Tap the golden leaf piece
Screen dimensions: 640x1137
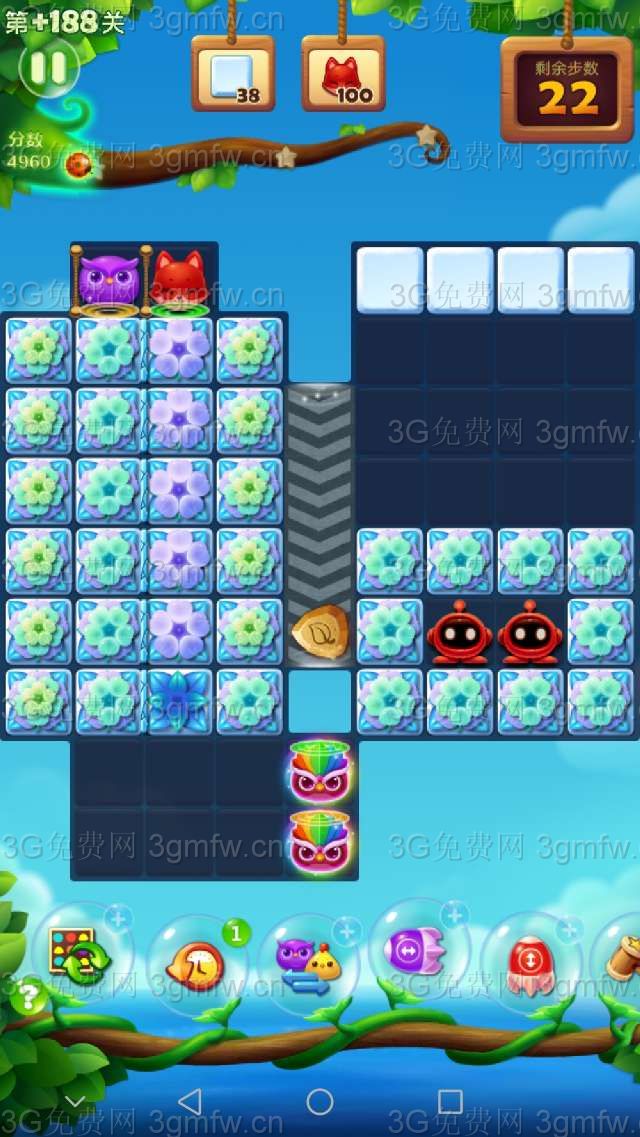click(320, 632)
